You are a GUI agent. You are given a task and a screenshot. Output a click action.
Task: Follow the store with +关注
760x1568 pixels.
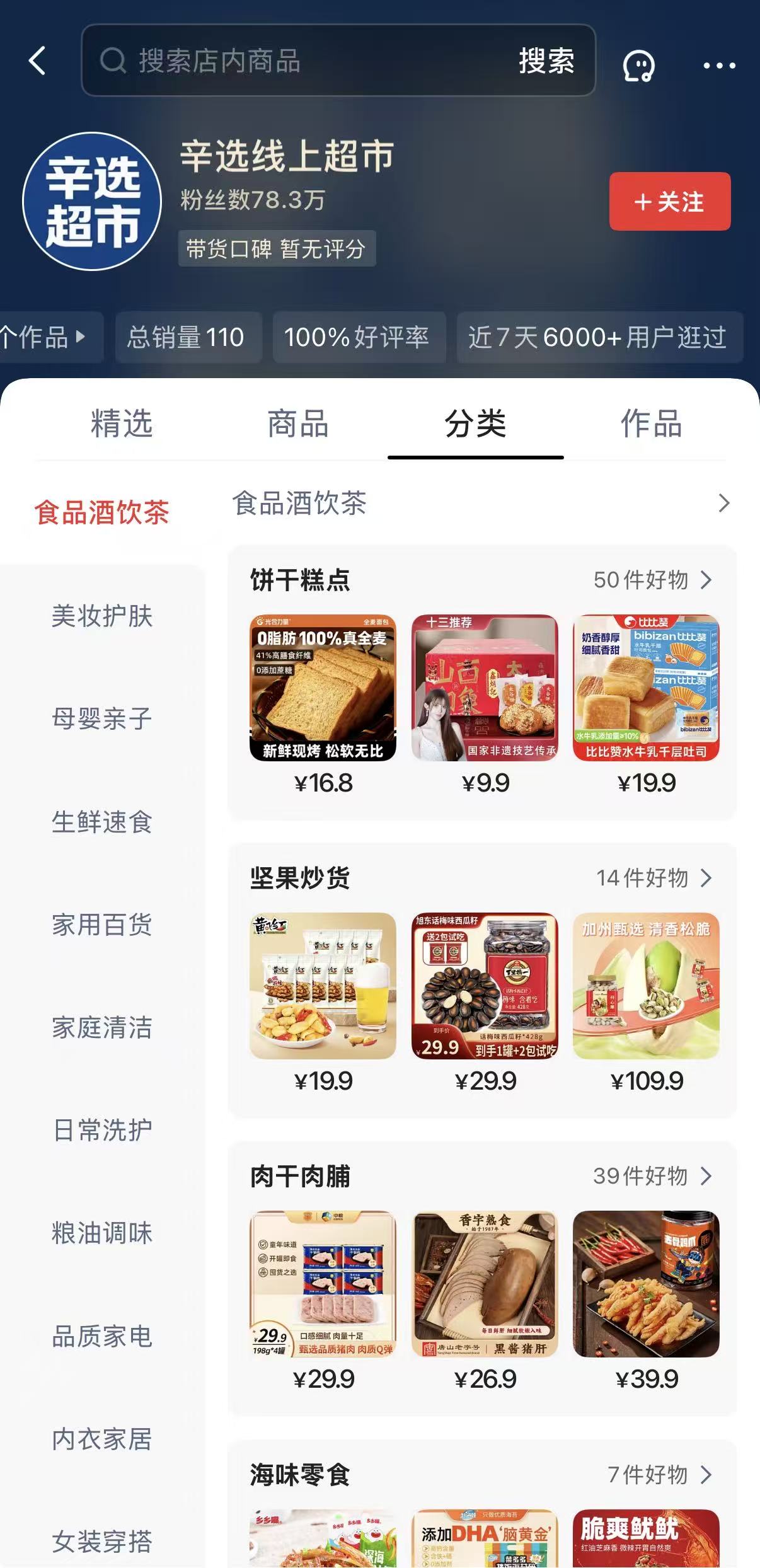669,202
